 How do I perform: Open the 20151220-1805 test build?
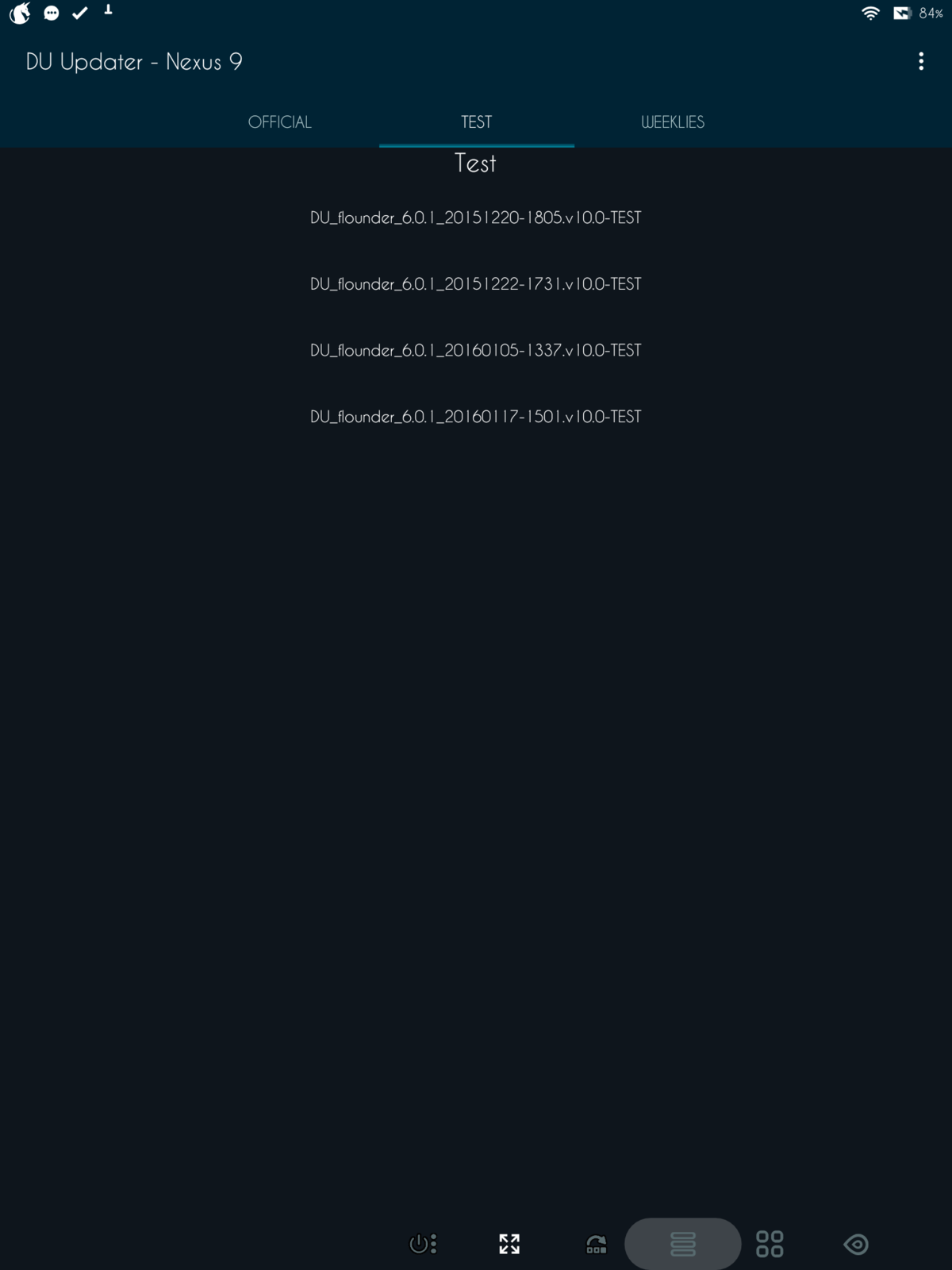coord(475,217)
